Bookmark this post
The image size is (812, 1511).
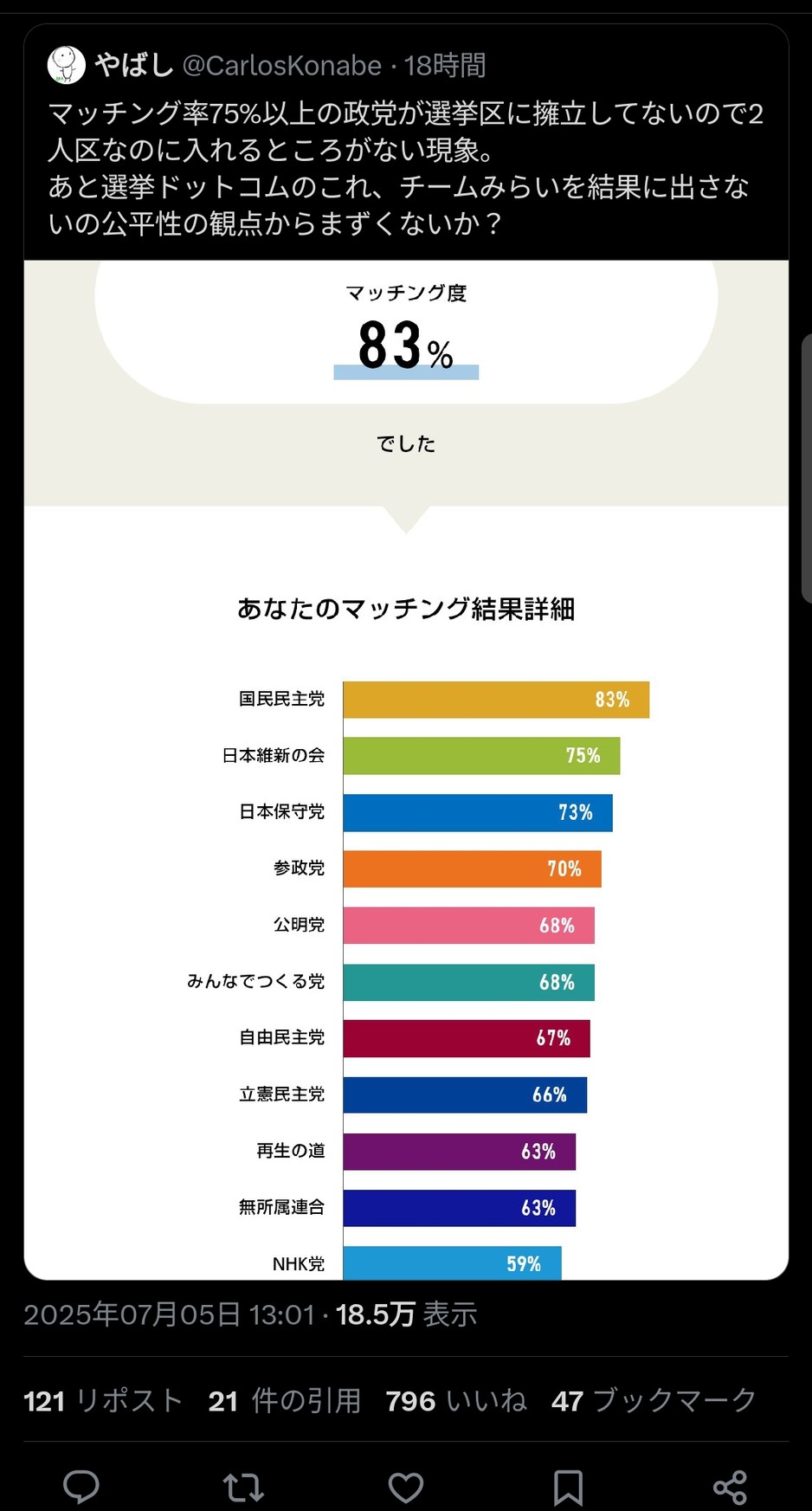568,1488
